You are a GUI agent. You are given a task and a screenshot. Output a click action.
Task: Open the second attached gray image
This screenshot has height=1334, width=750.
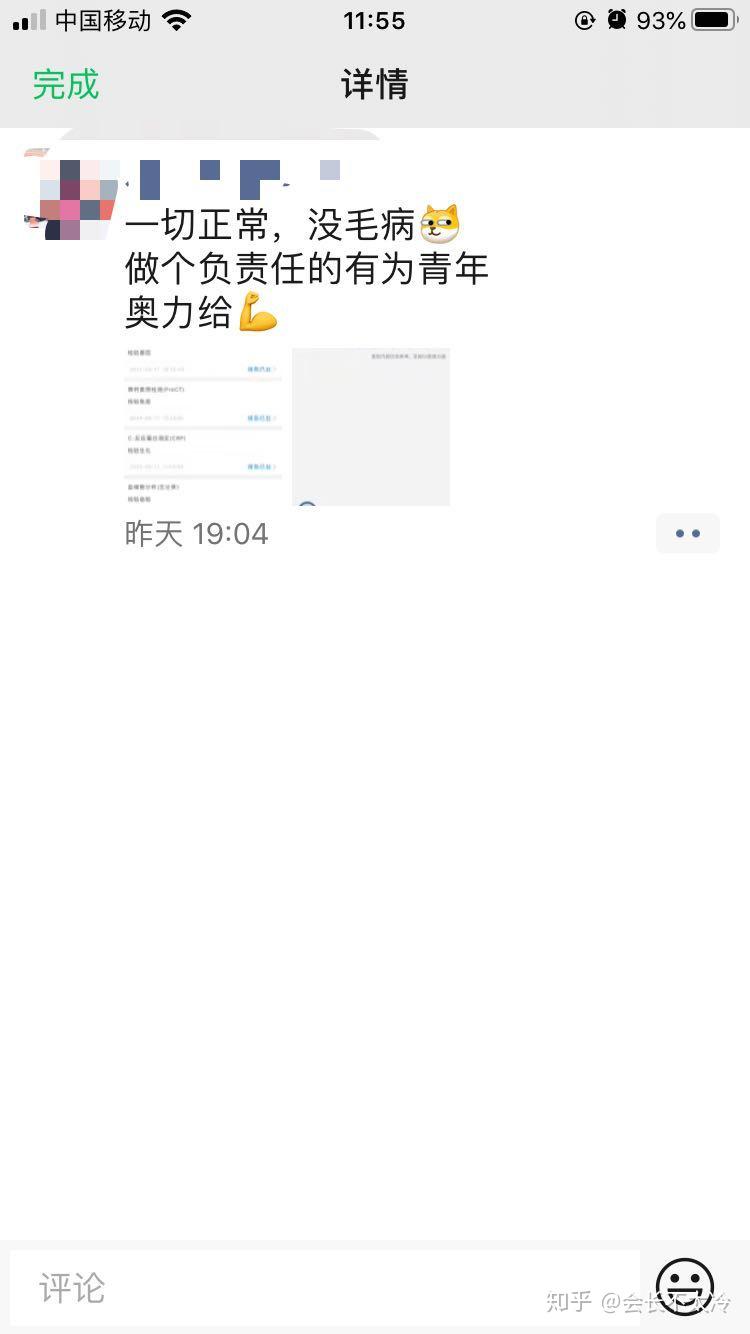point(371,427)
